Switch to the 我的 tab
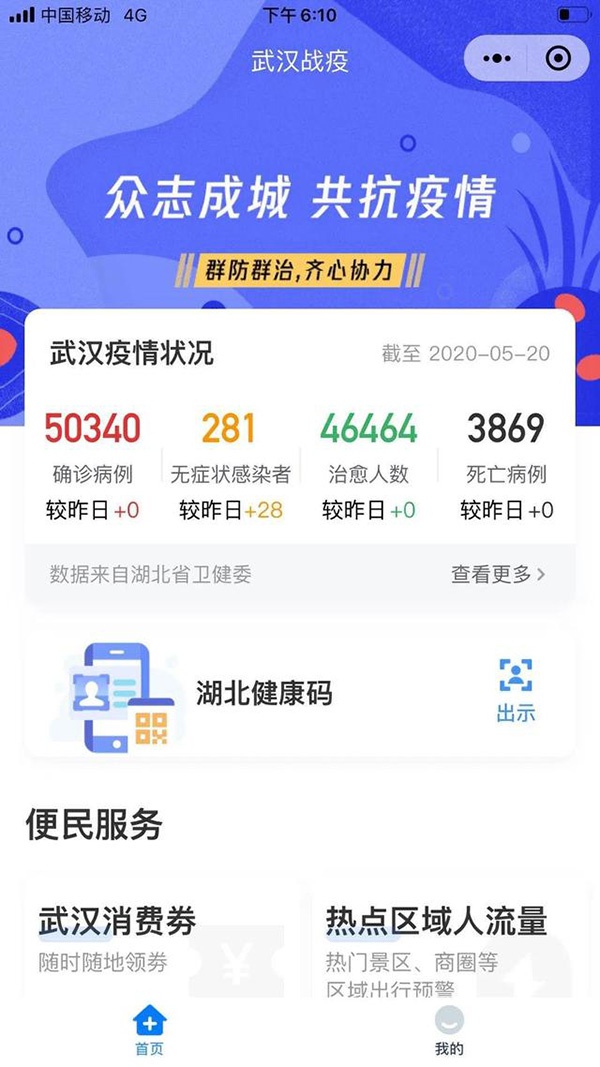Screen dimensions: 600x1067 450,1030
